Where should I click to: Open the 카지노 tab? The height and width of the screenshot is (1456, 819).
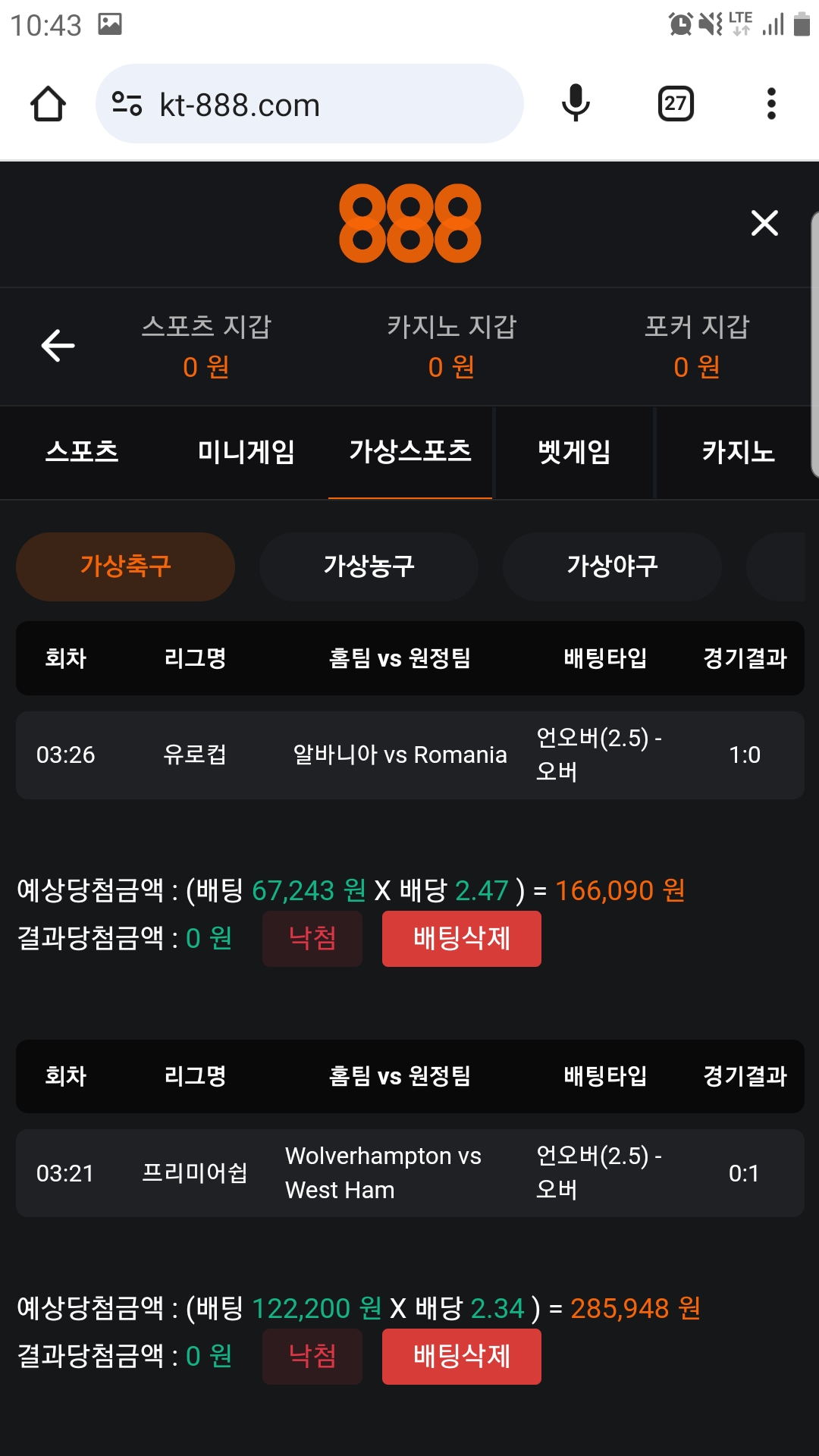(738, 452)
